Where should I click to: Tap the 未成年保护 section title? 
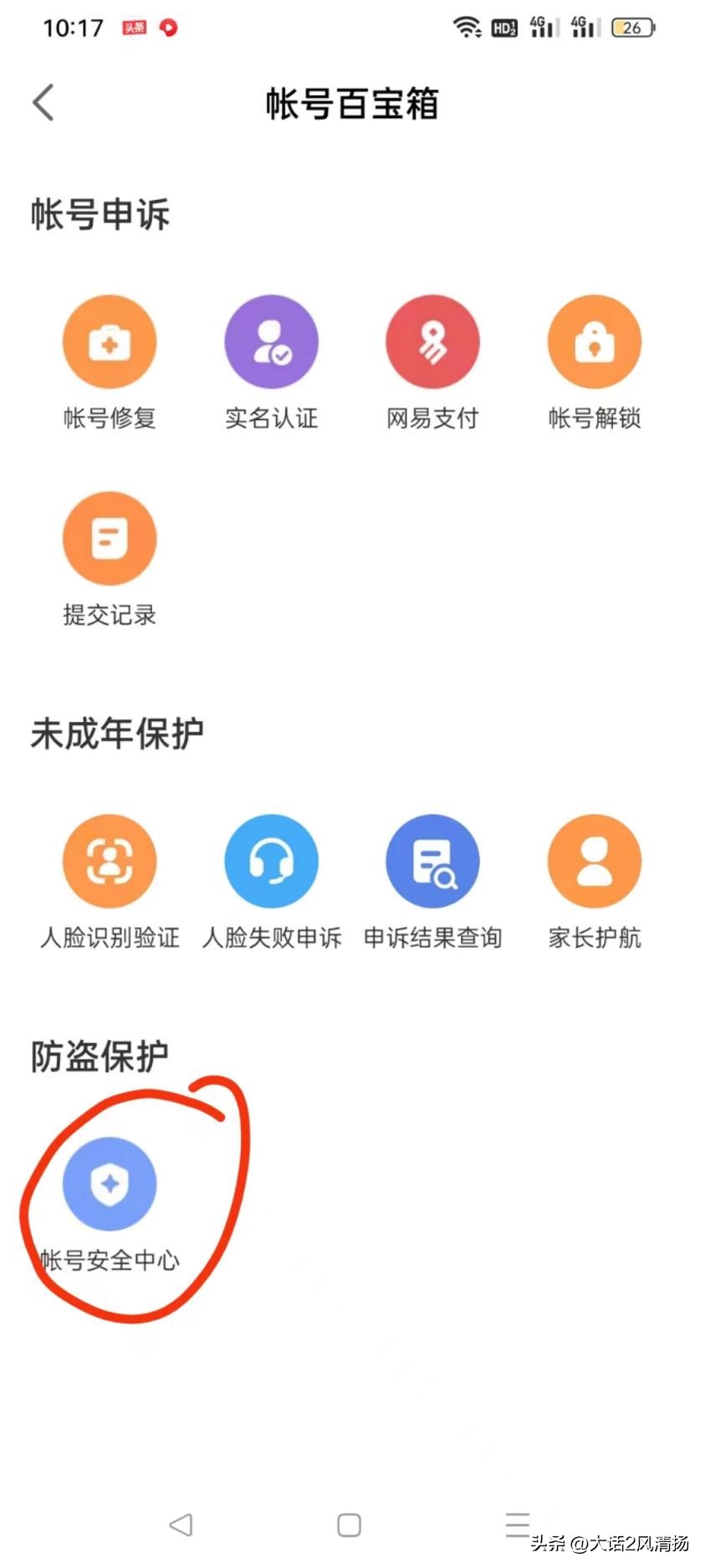[x=117, y=730]
